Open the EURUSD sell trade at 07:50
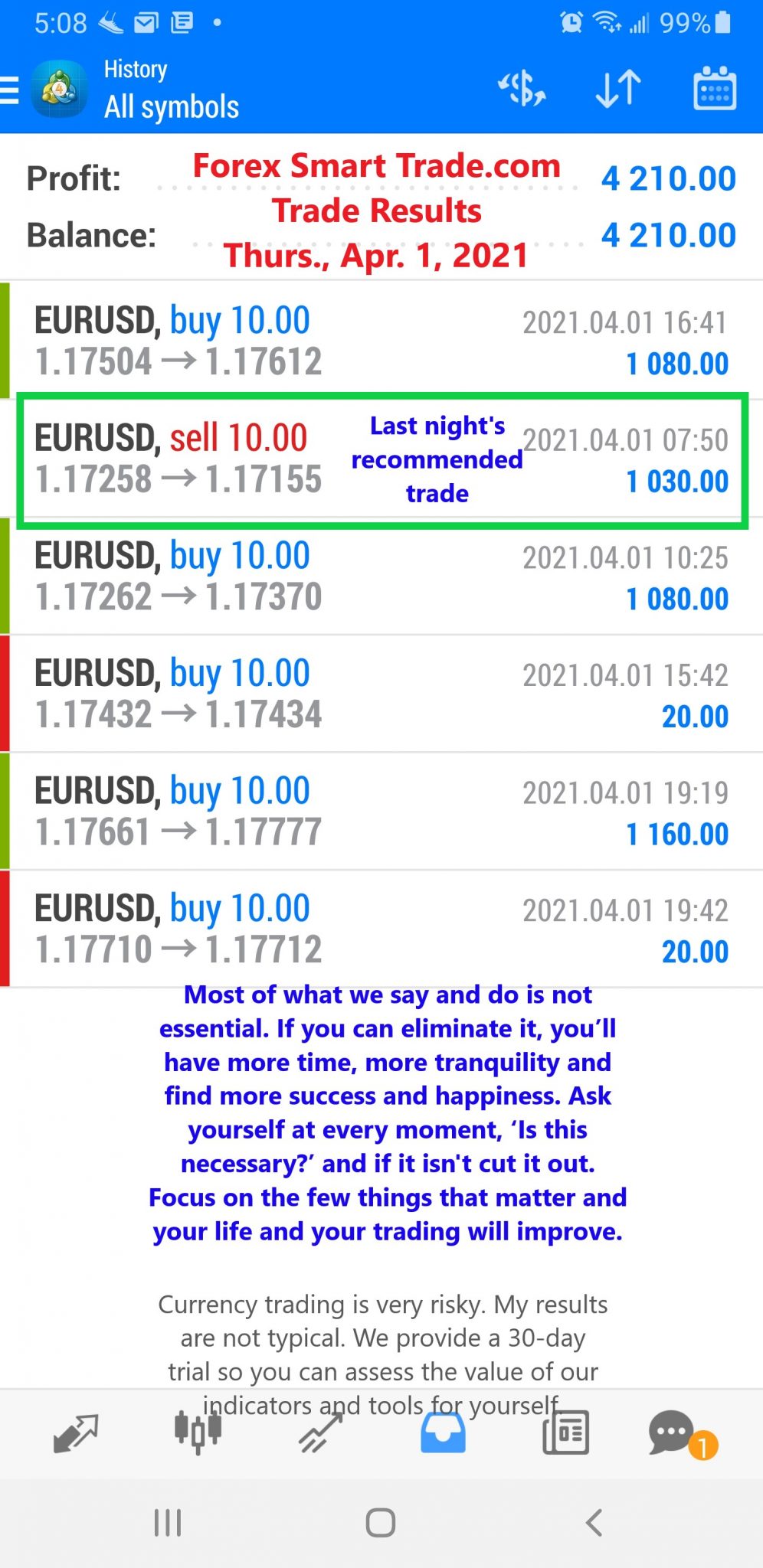 pyautogui.click(x=381, y=460)
